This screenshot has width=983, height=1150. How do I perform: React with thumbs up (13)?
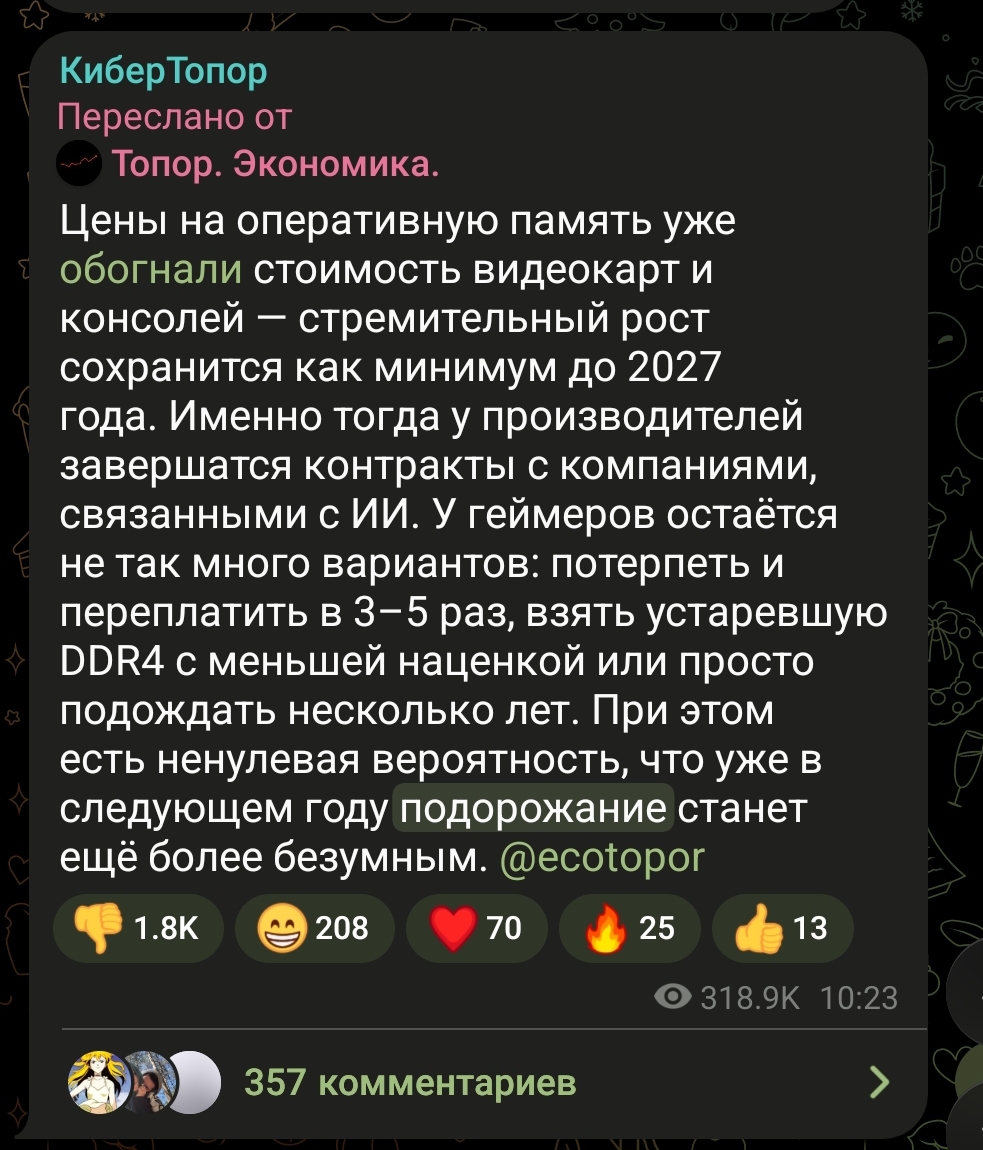(782, 929)
